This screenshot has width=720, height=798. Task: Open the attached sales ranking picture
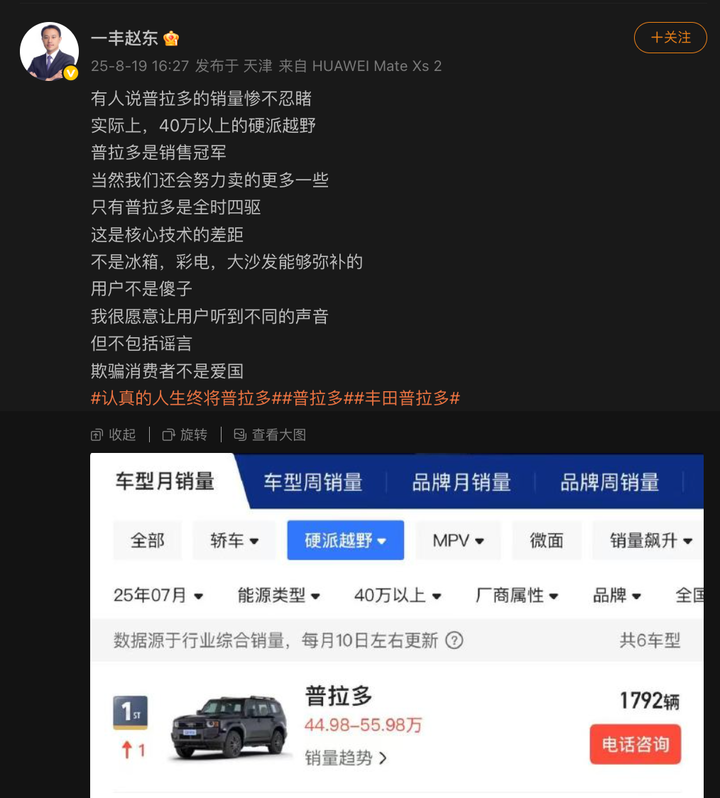(397, 620)
